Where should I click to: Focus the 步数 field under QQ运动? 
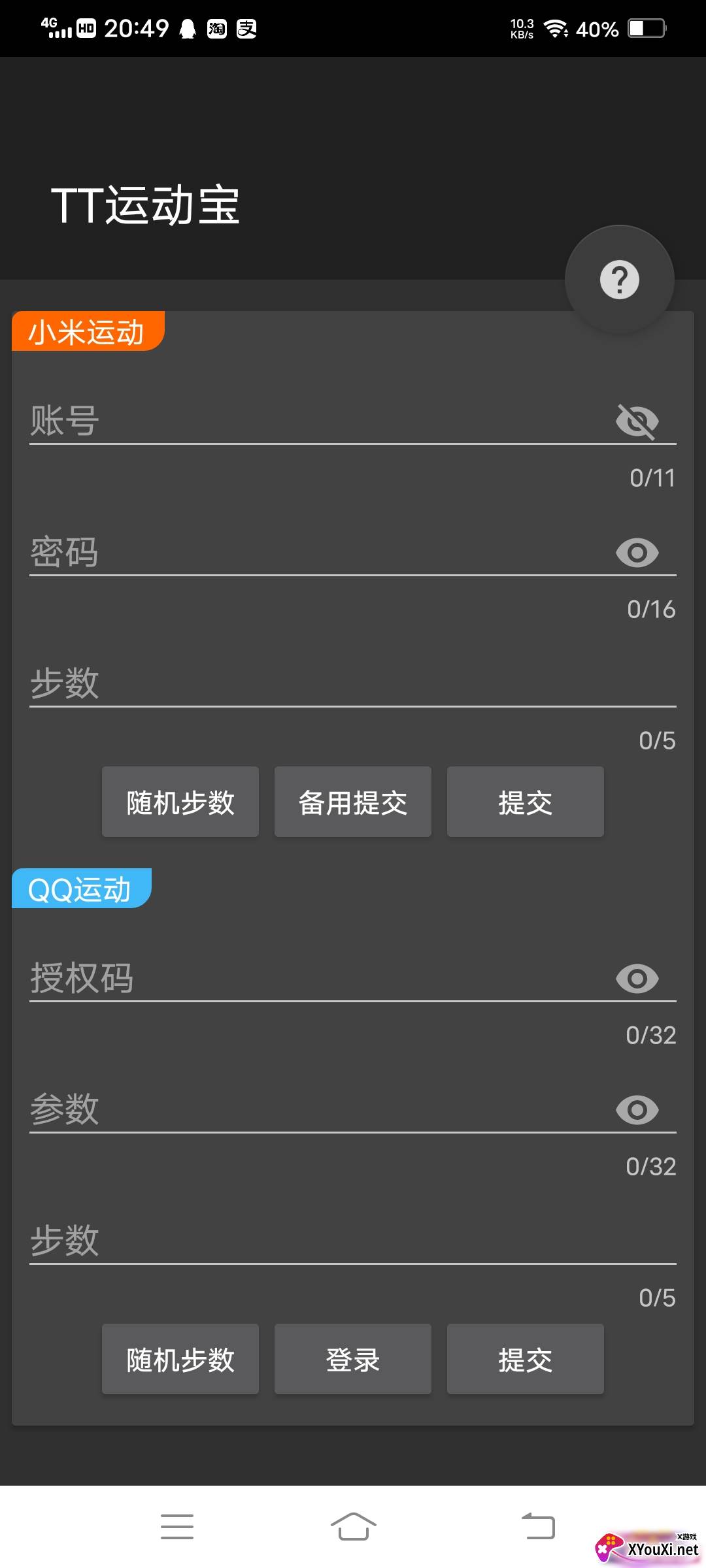353,1241
